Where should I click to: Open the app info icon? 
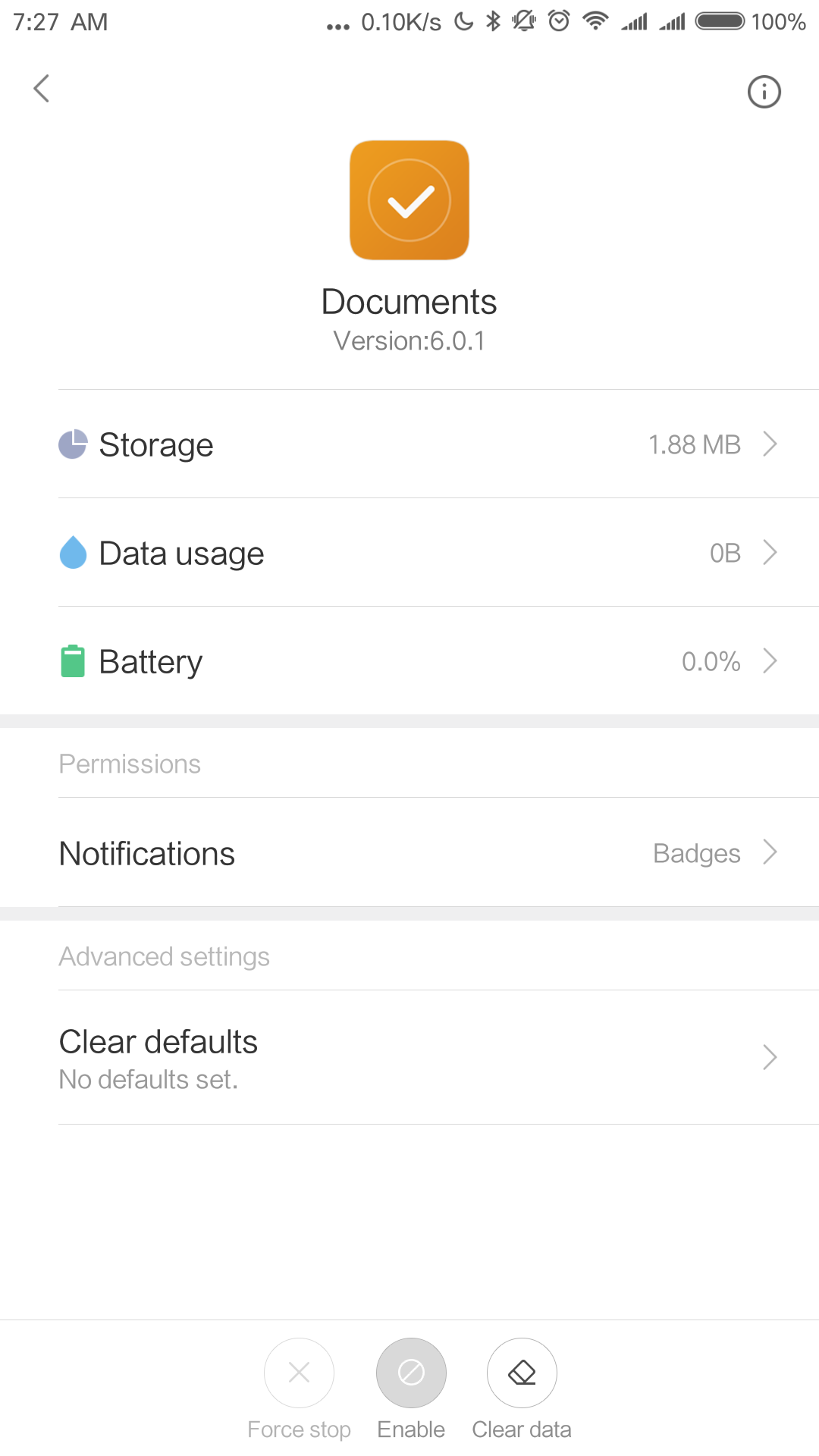(764, 92)
